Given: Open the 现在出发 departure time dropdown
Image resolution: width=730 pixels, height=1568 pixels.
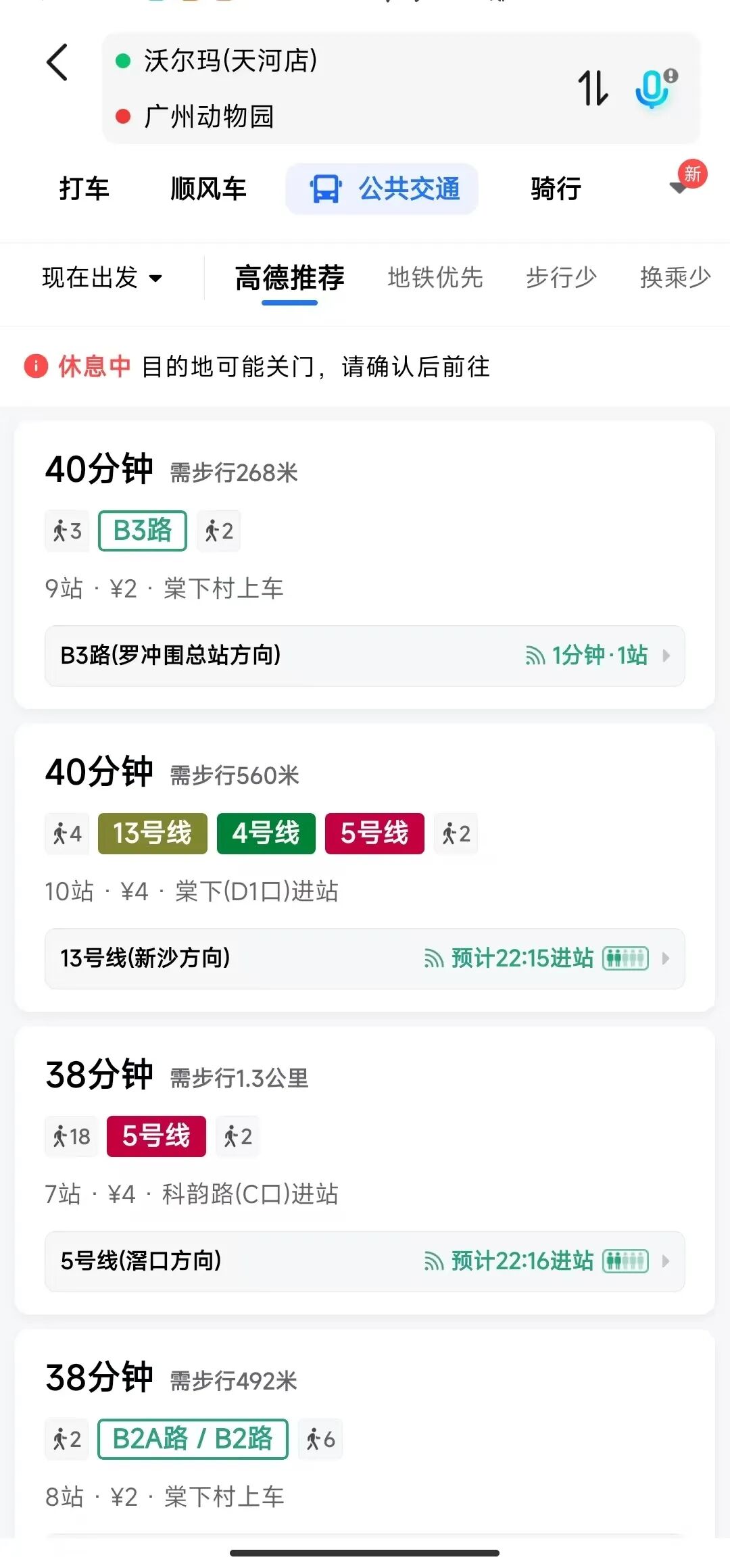Looking at the screenshot, I should [101, 277].
